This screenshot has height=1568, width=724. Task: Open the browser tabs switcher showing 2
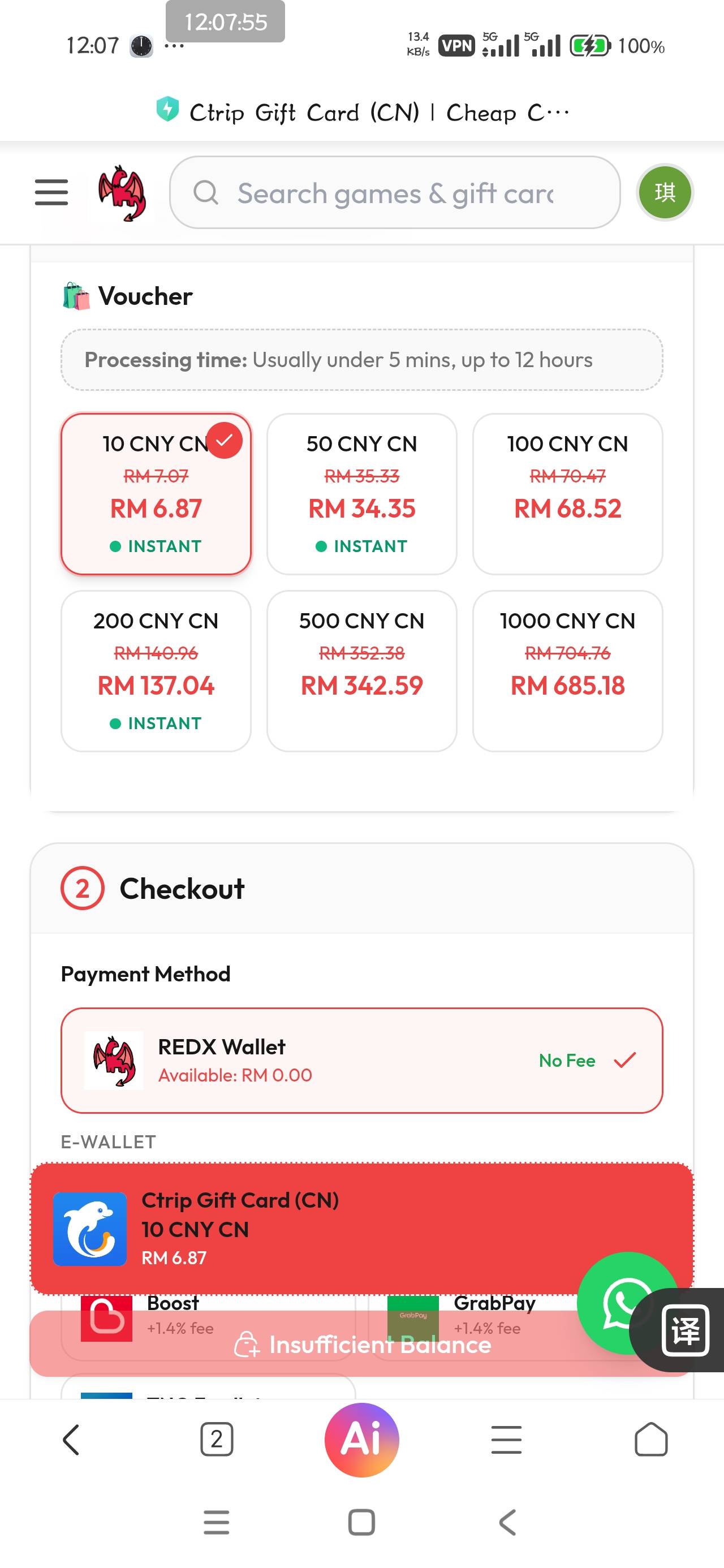click(x=216, y=1440)
